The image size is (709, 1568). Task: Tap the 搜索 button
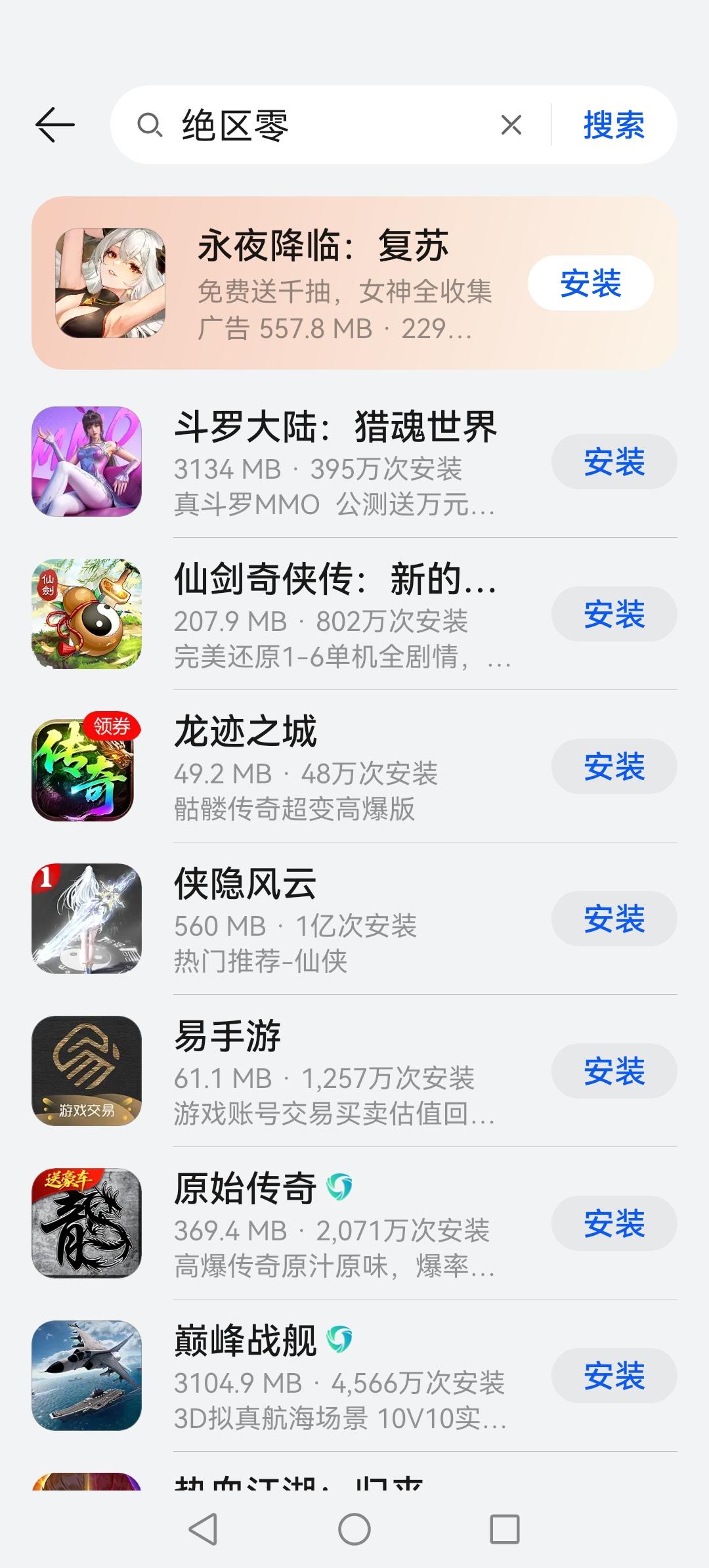pyautogui.click(x=614, y=125)
